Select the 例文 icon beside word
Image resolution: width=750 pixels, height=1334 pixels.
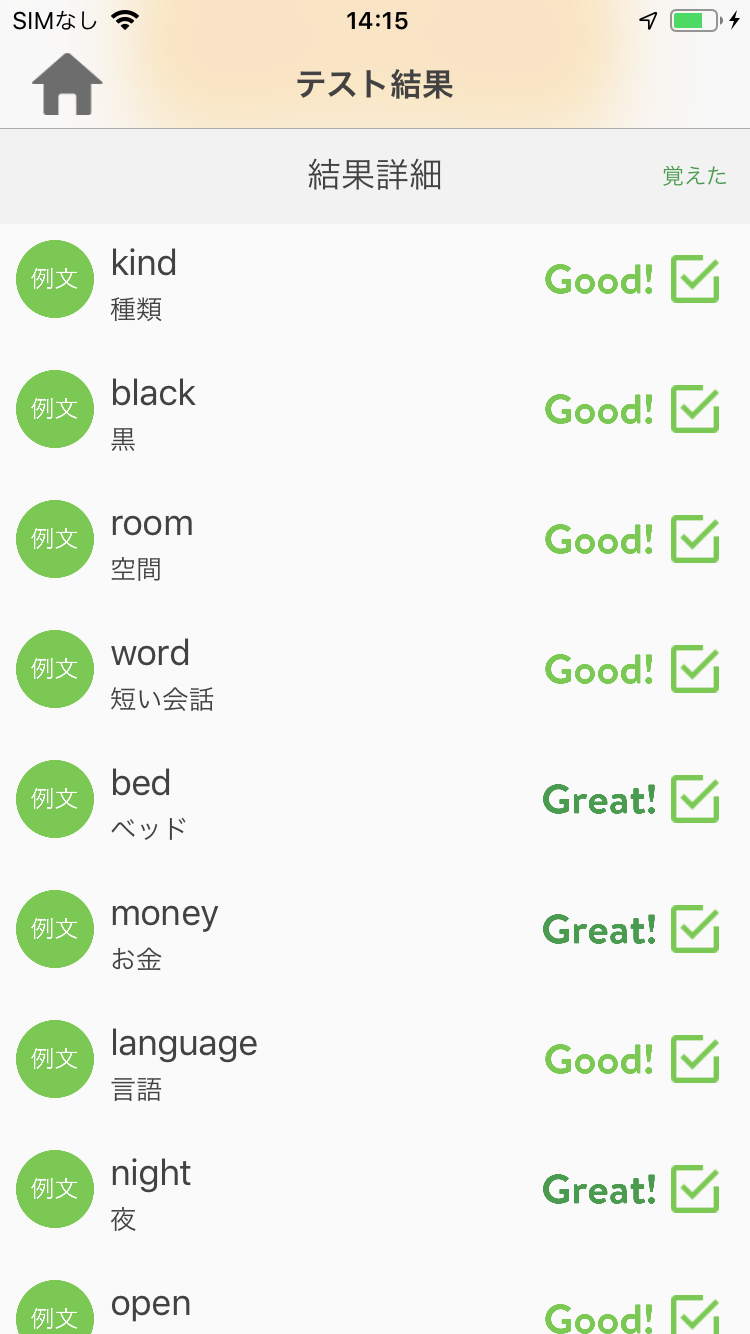coord(54,669)
